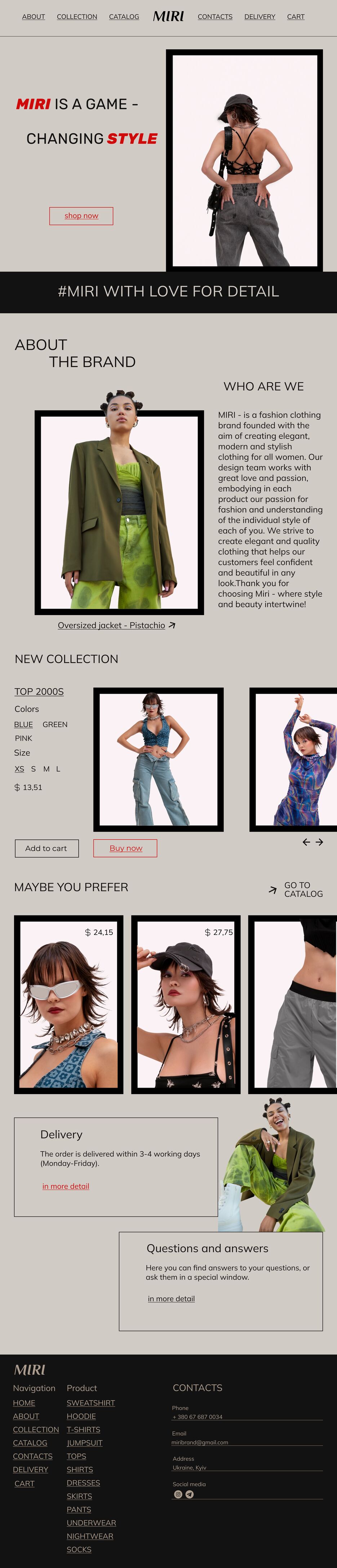Open Instagram social media icon
This screenshot has width=337, height=1568.
pyautogui.click(x=178, y=1494)
